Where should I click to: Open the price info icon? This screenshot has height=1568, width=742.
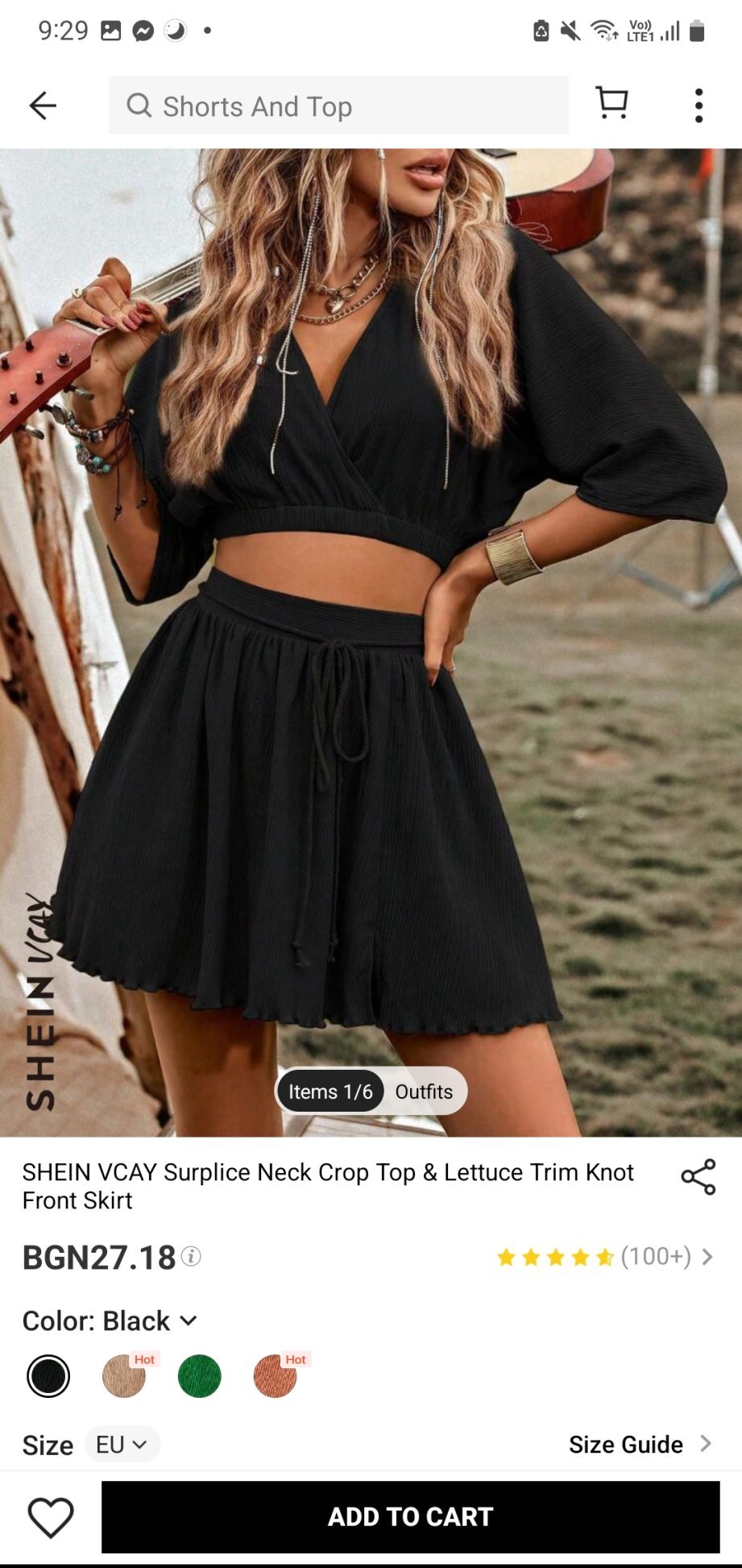tap(191, 1256)
